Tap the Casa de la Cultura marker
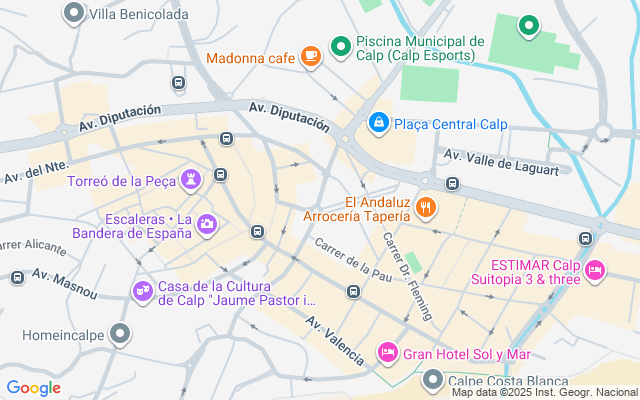This screenshot has height=400, width=640. [x=142, y=290]
